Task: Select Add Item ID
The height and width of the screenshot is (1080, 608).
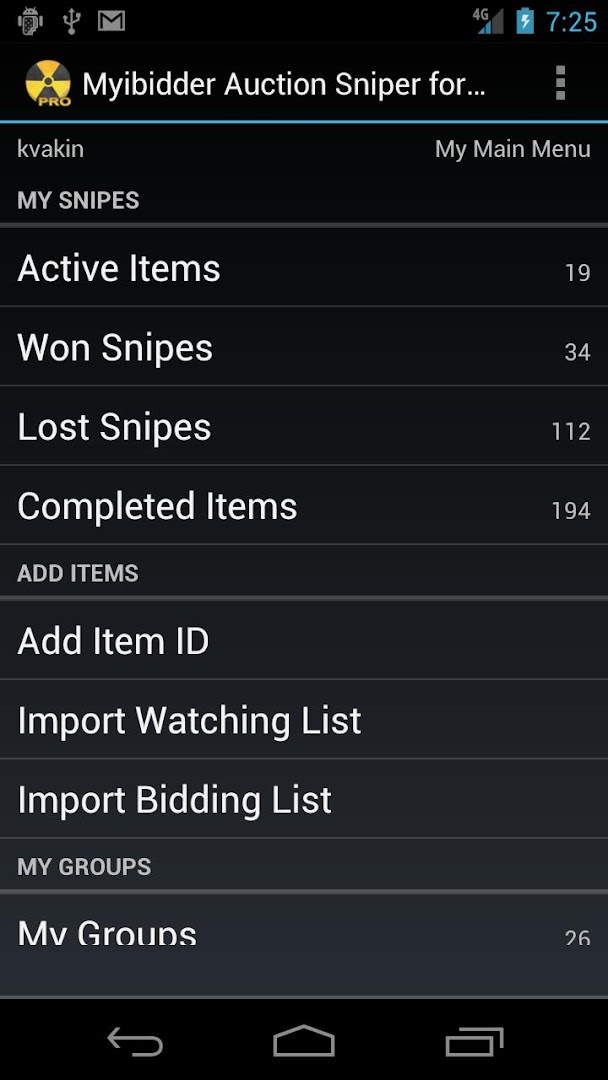Action: click(304, 641)
